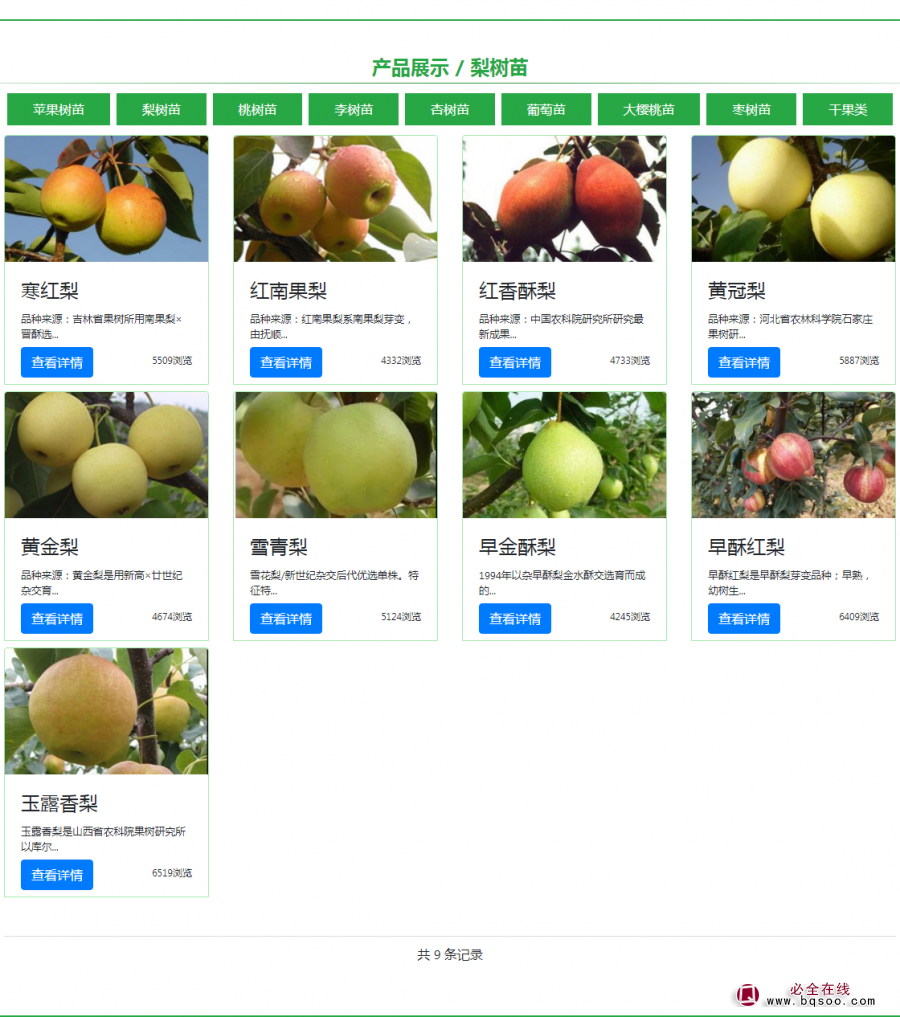The height and width of the screenshot is (1017, 900).
Task: Tap 查看详情 for 寒红梨
Action: tap(57, 362)
